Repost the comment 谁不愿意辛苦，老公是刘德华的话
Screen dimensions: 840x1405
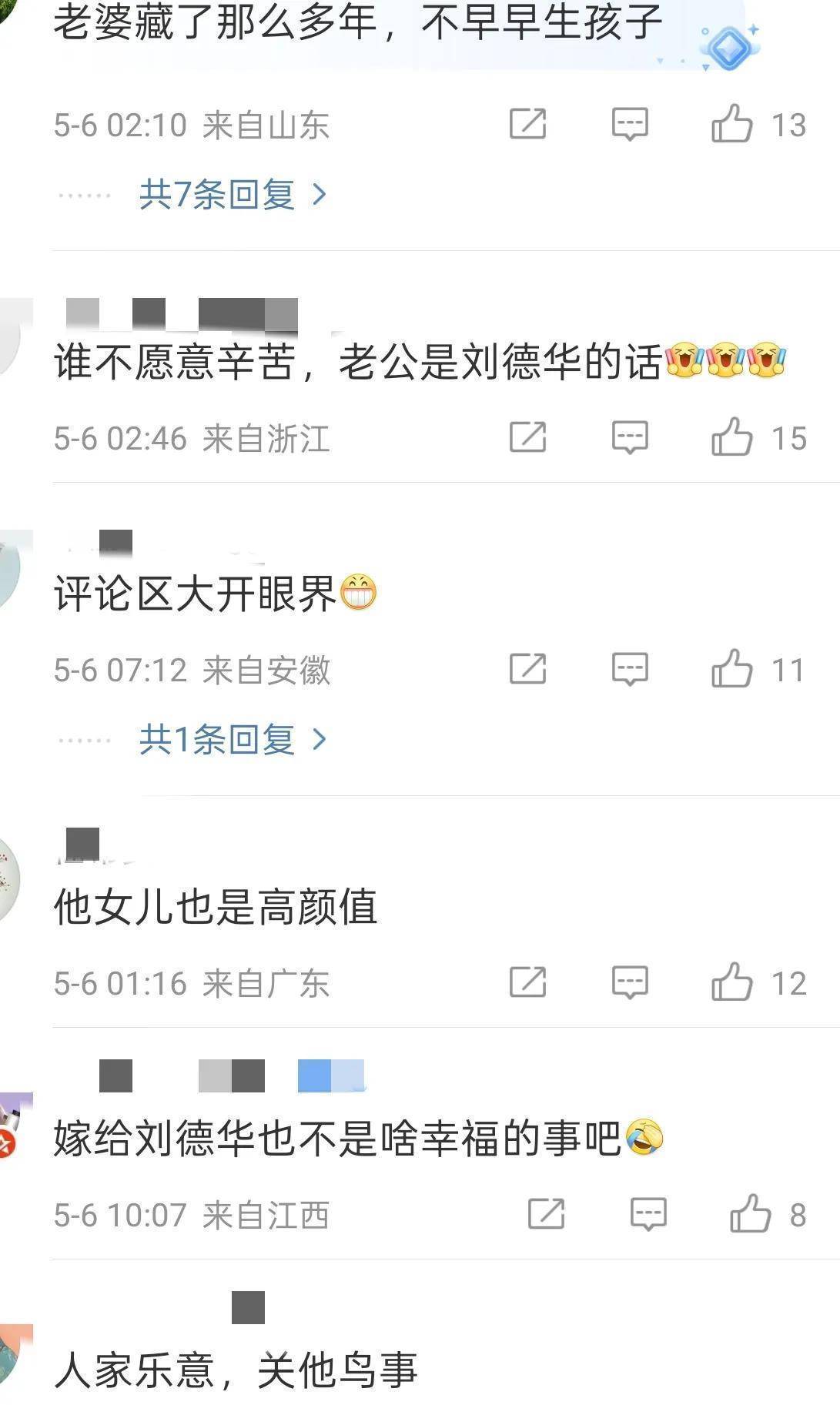pos(528,437)
